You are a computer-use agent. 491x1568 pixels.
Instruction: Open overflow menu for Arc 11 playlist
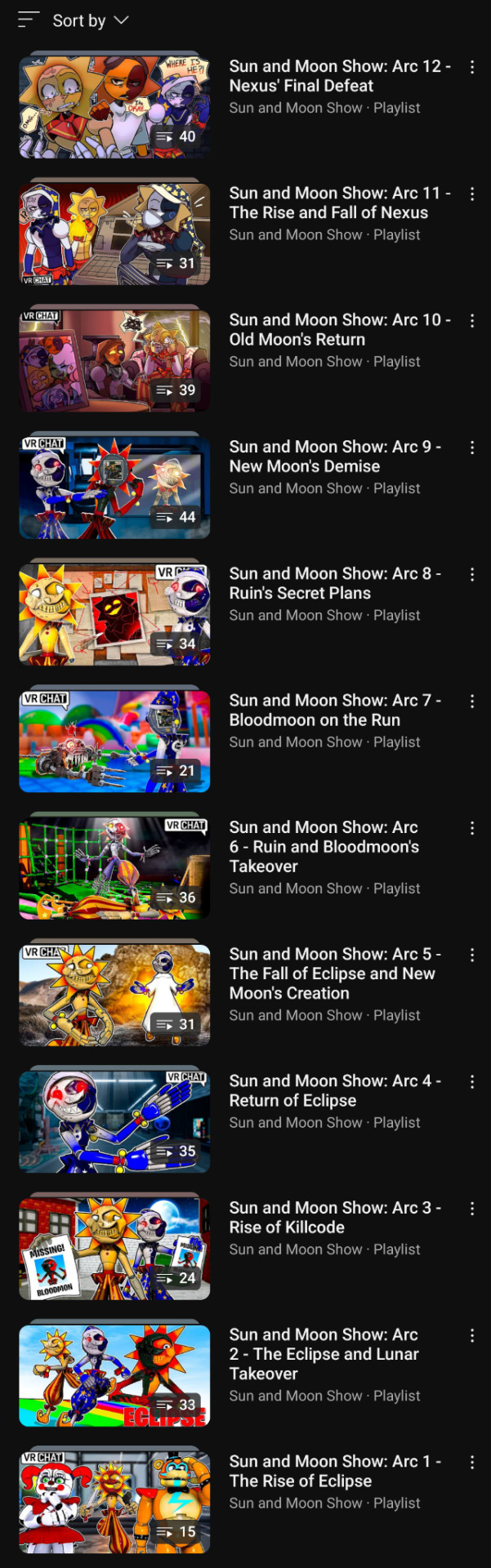pos(472,194)
